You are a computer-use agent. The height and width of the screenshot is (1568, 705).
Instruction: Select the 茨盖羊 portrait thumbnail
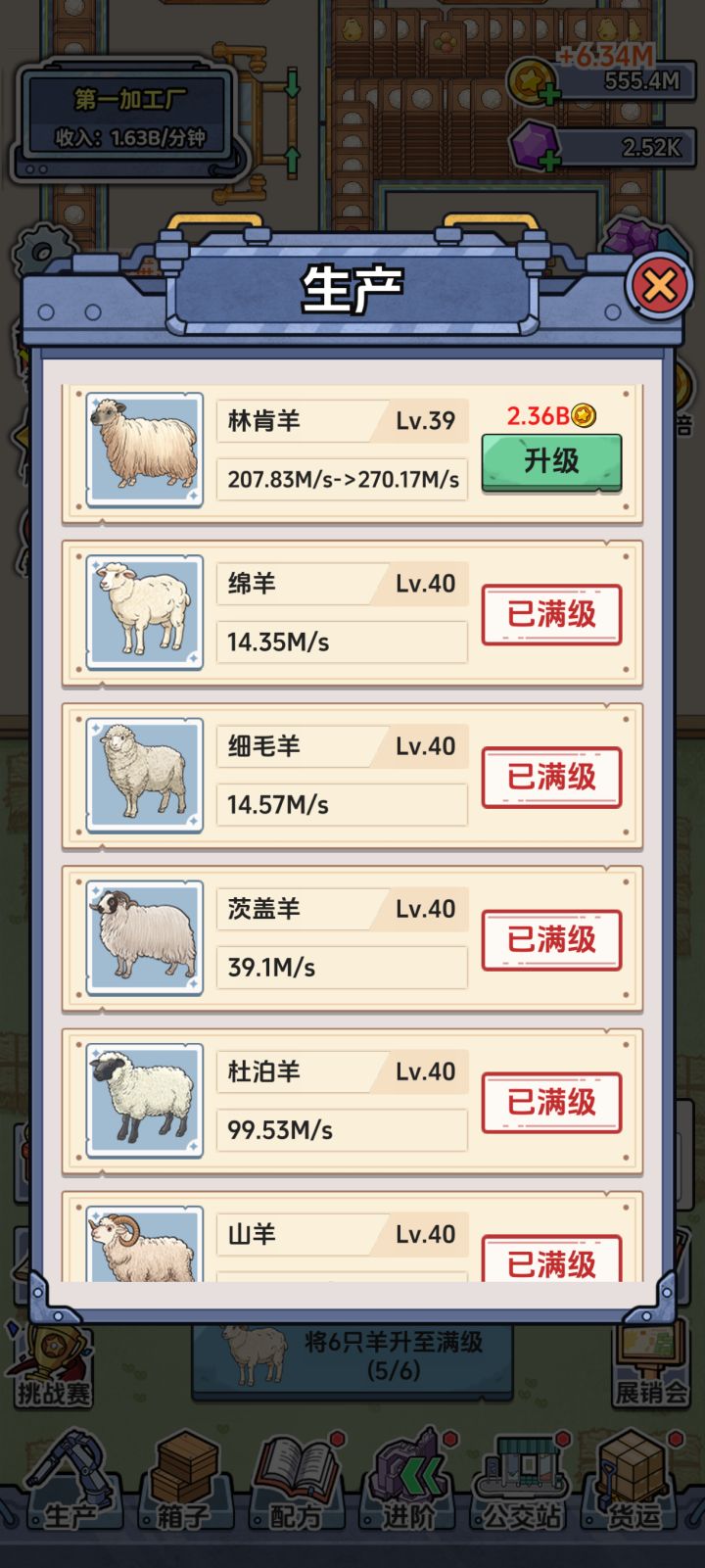tap(143, 935)
